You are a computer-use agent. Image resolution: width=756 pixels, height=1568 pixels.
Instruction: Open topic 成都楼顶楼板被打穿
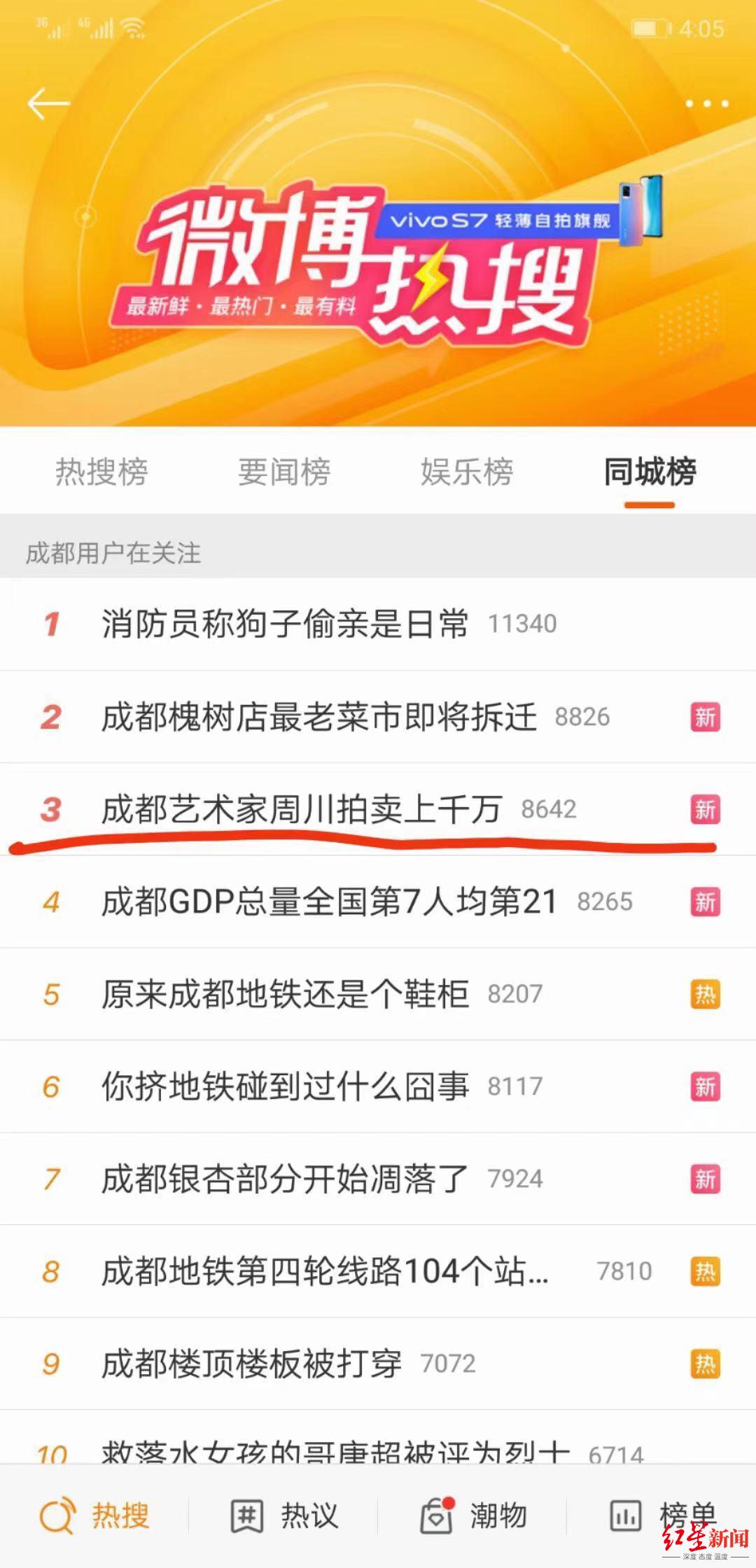251,1364
